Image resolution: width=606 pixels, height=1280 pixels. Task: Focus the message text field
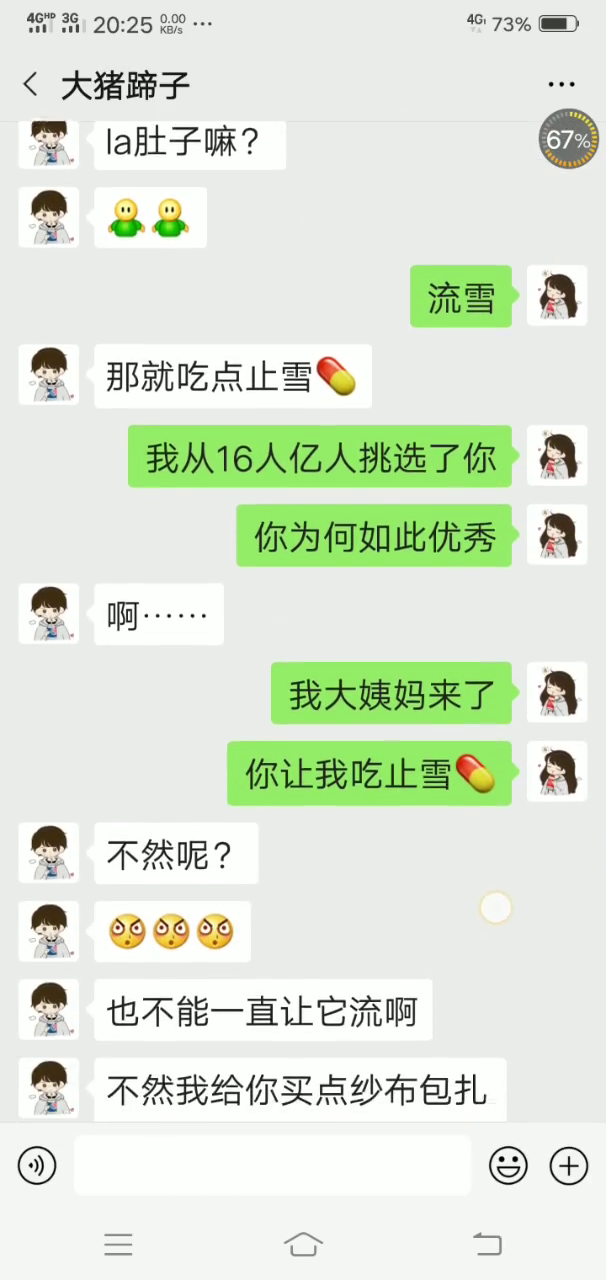pyautogui.click(x=272, y=1165)
